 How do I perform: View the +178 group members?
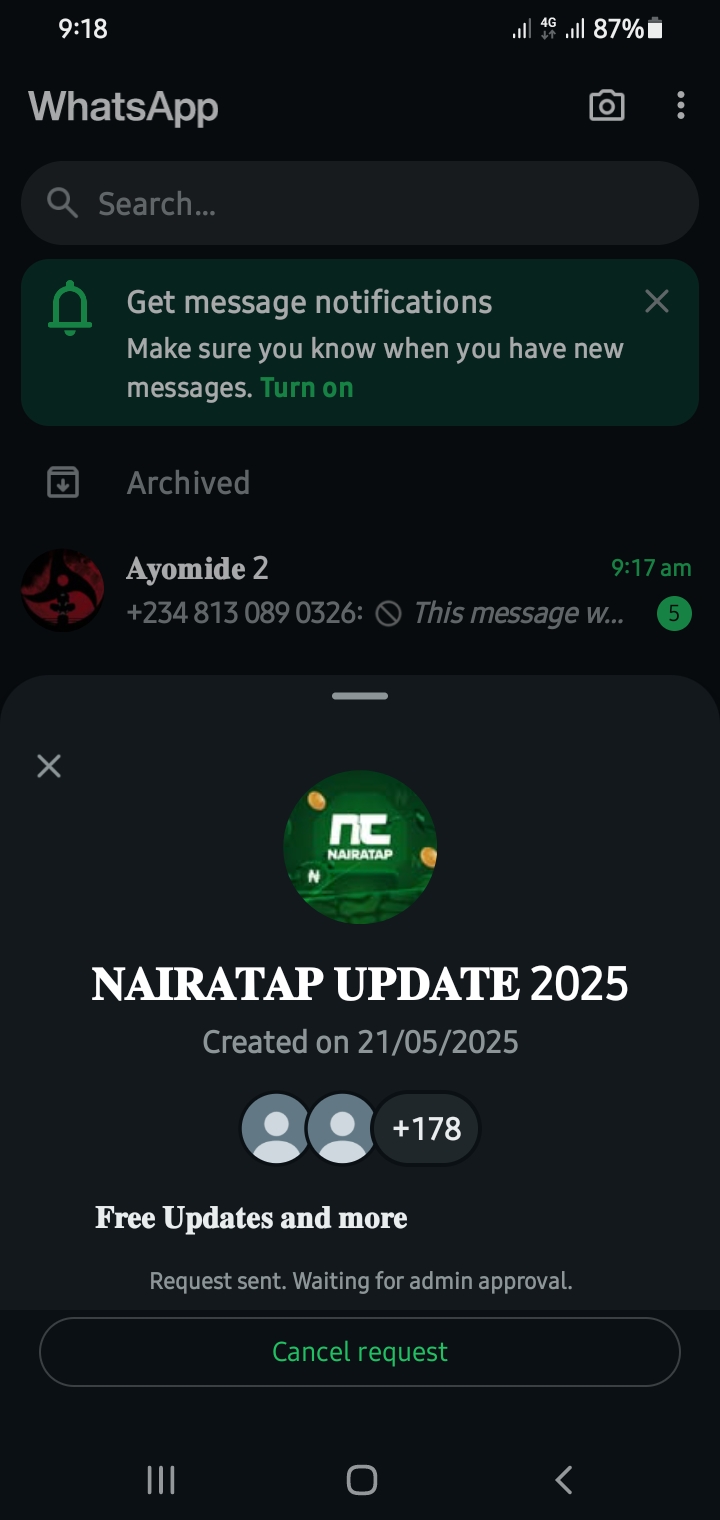pos(427,1129)
